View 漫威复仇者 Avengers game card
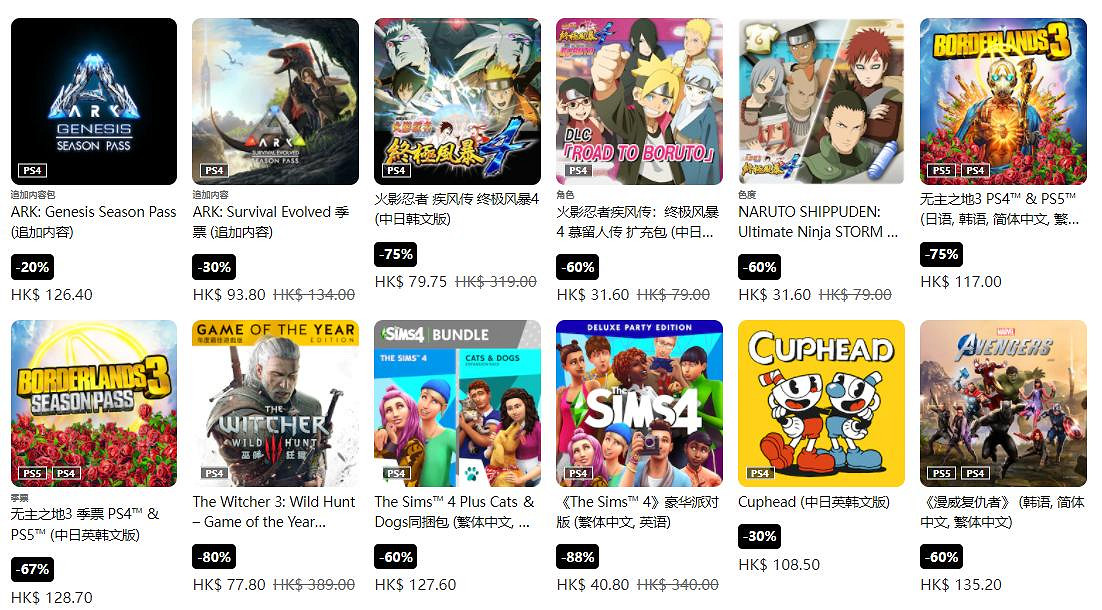 [x=1003, y=403]
